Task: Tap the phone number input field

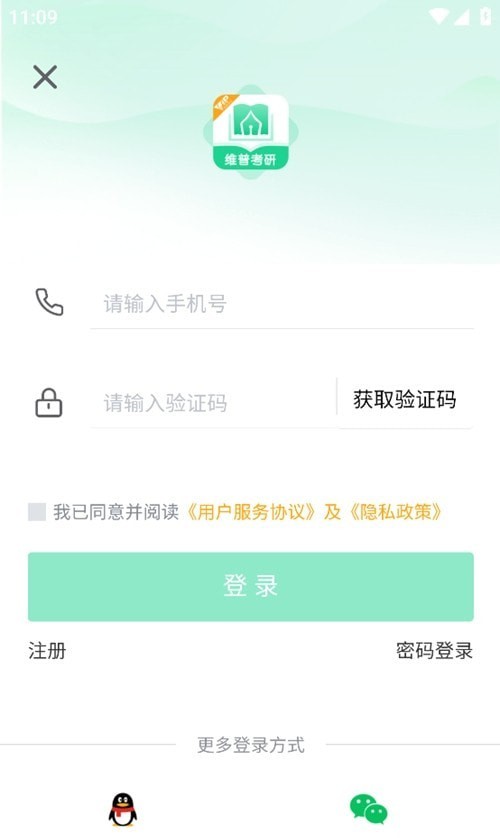Action: (282, 304)
